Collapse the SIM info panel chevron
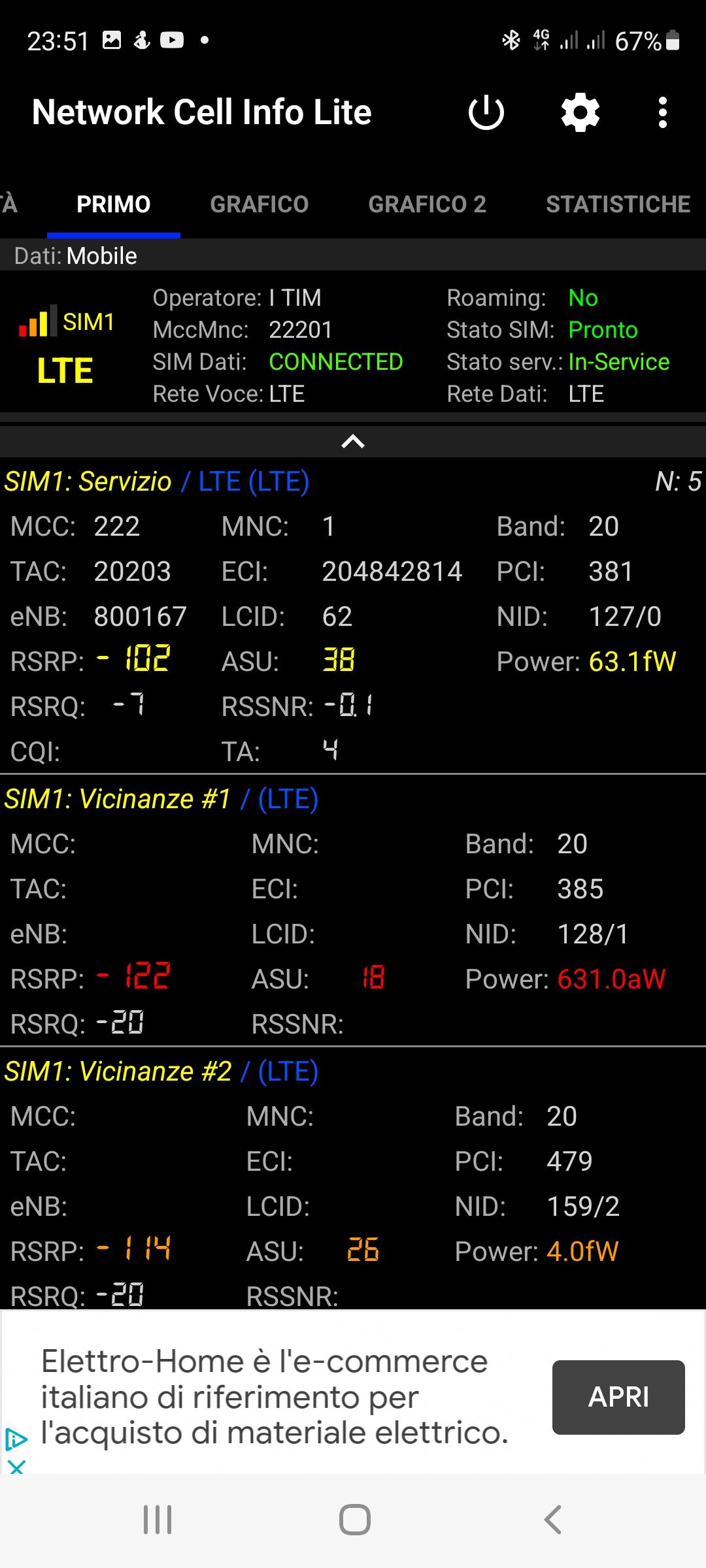 click(x=353, y=442)
